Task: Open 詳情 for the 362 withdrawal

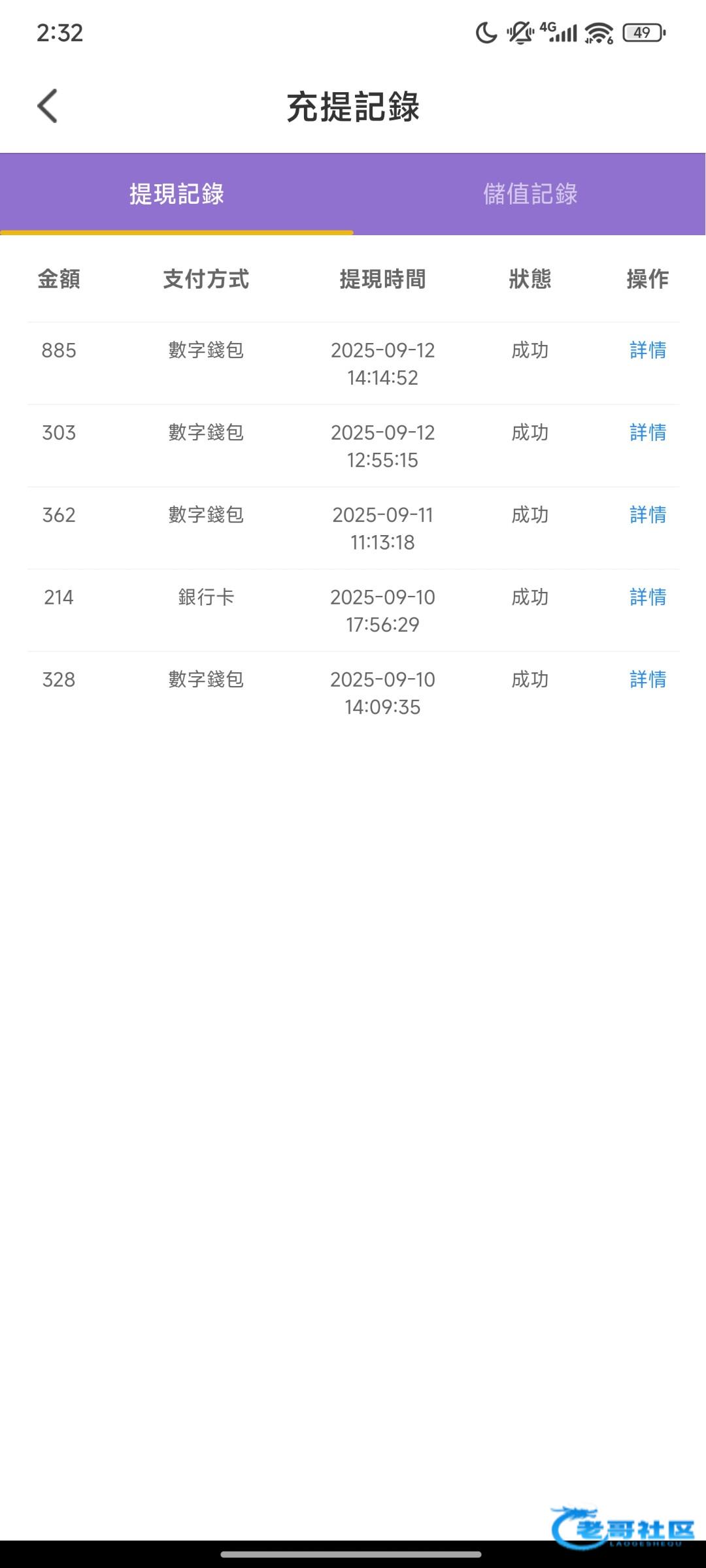Action: tap(647, 515)
